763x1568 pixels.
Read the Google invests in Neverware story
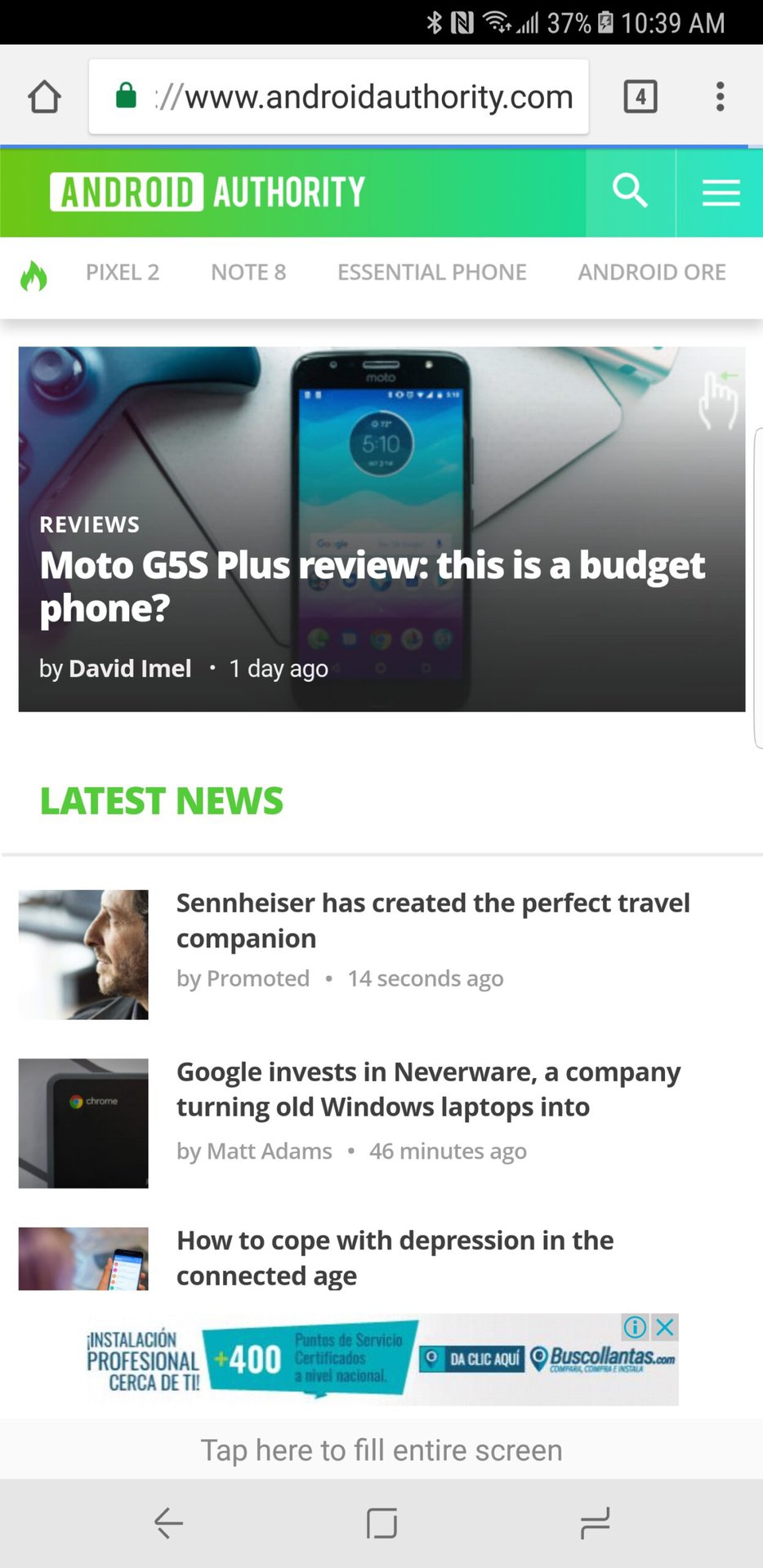pos(428,1089)
